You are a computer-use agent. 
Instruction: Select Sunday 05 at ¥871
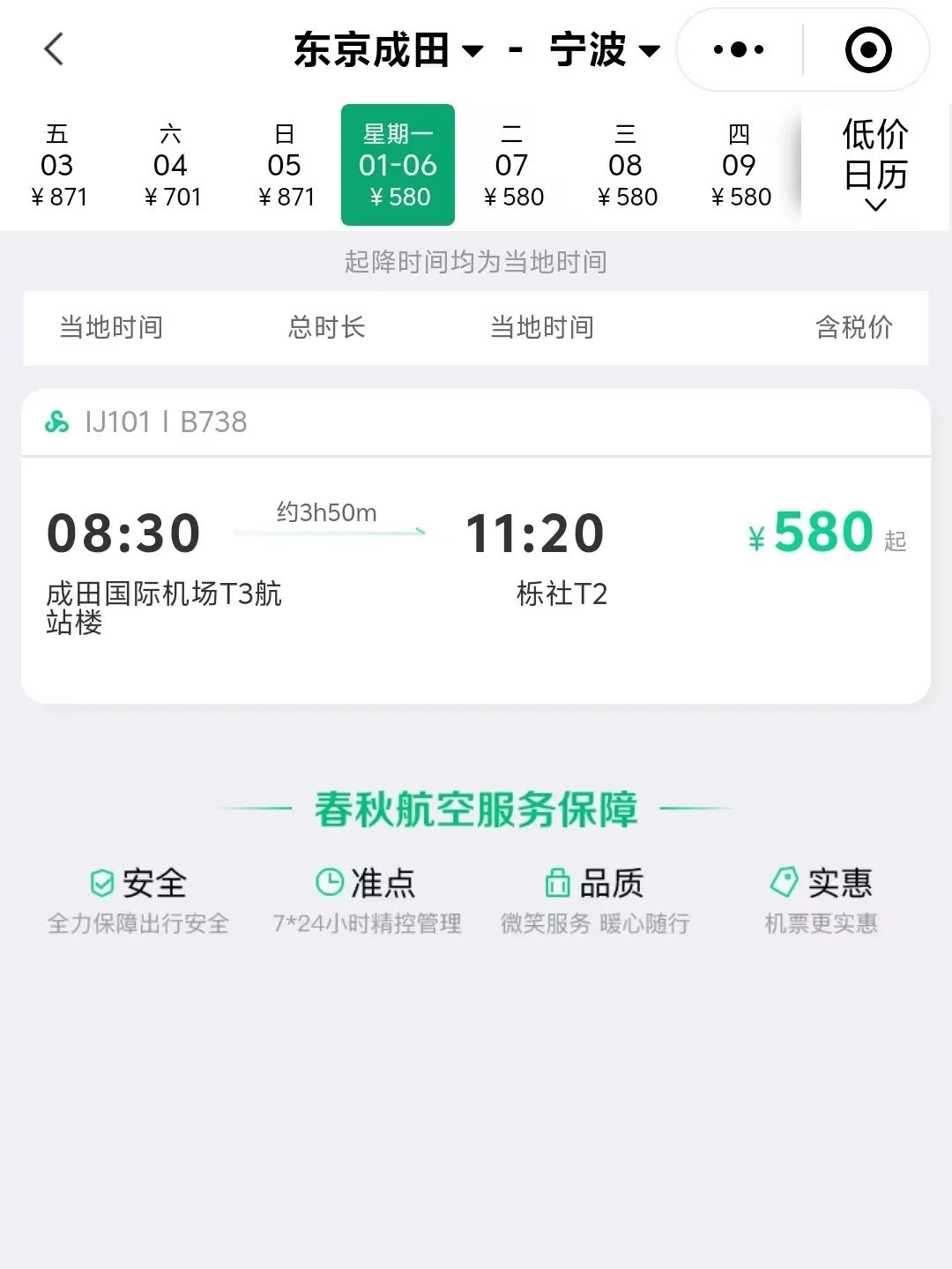[x=285, y=166]
